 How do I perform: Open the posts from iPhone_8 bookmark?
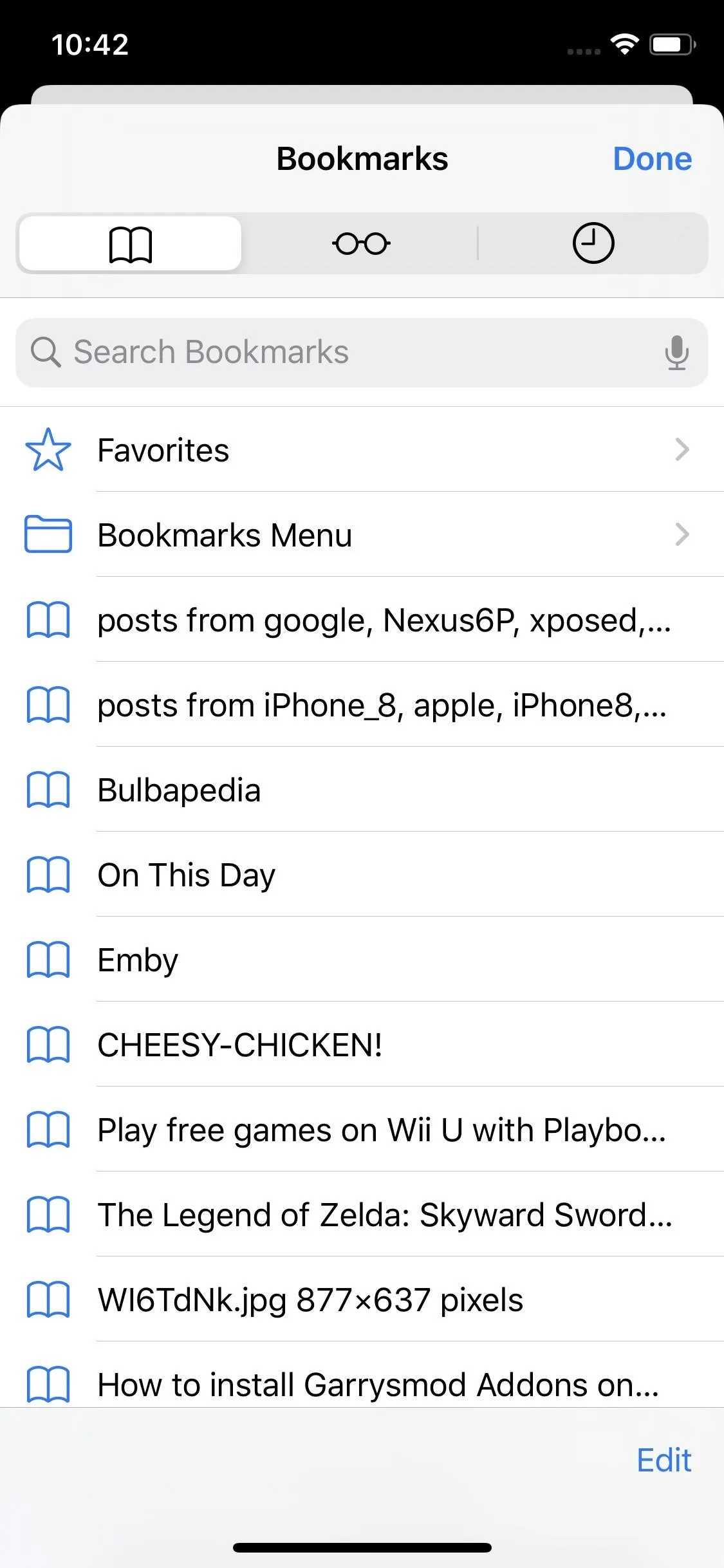click(x=362, y=704)
